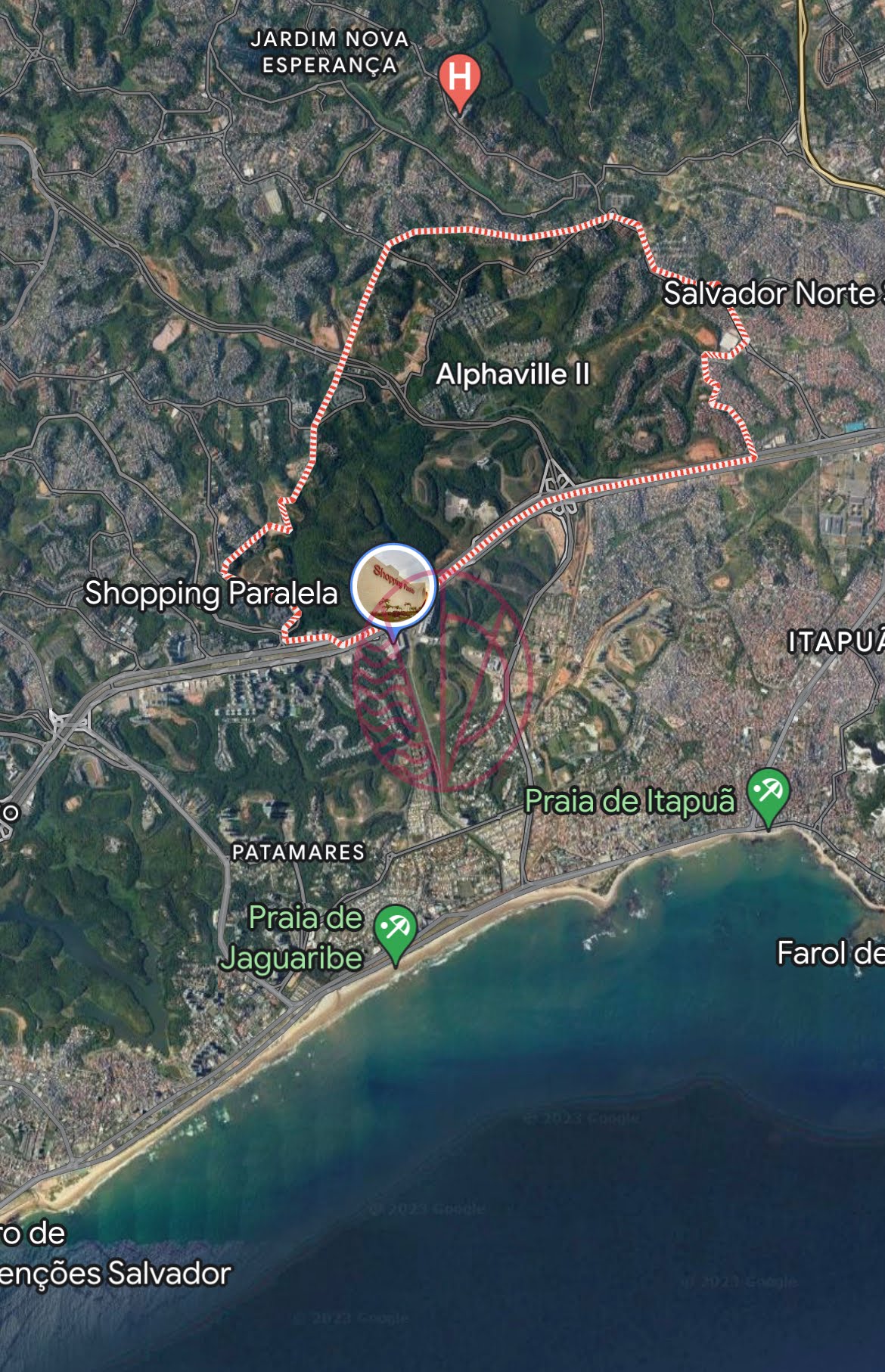Select the Praia de Itapuã beach pin
Image resolution: width=885 pixels, height=1372 pixels.
(769, 796)
